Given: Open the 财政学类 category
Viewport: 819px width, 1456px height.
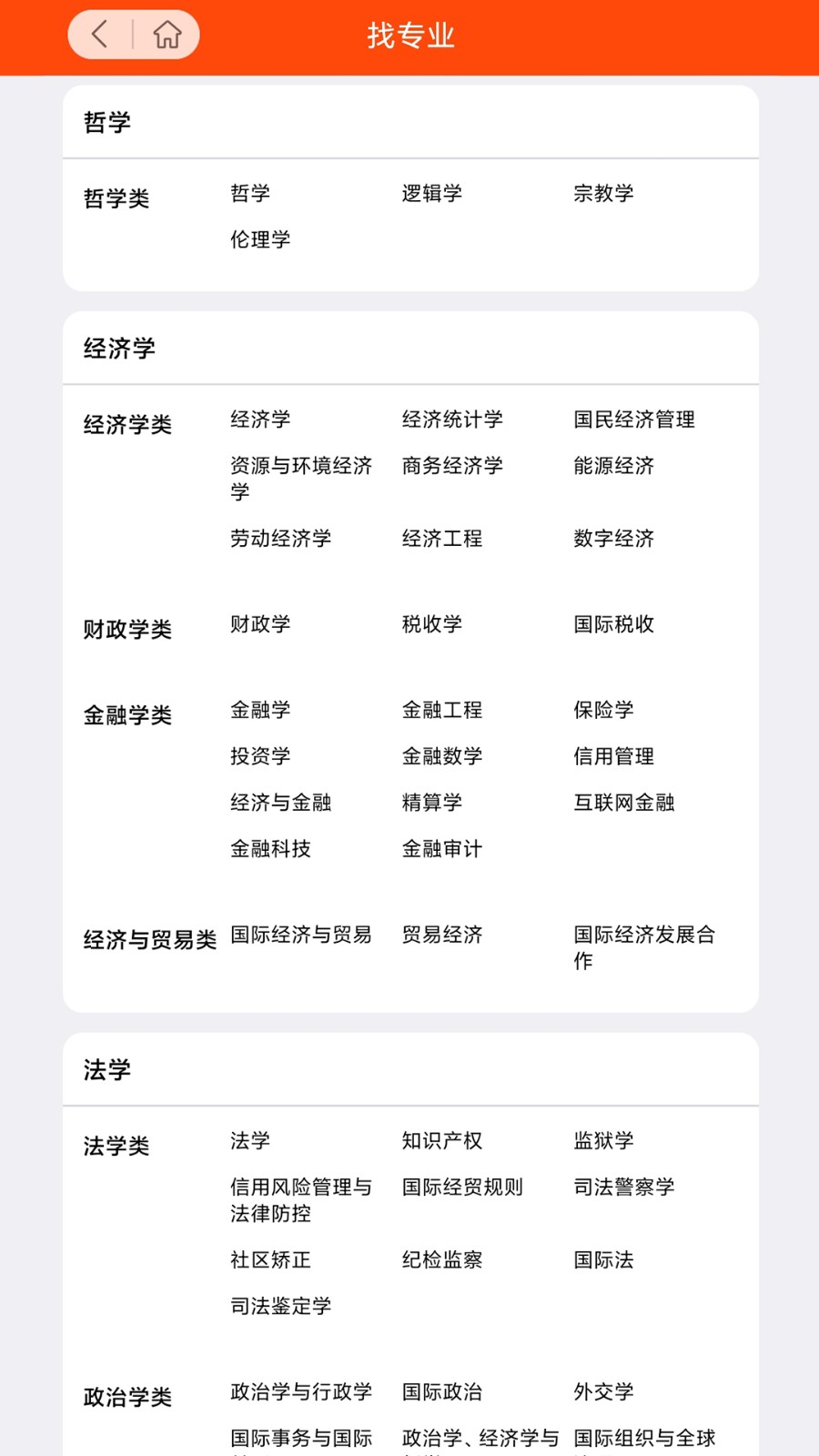Looking at the screenshot, I should [x=127, y=629].
